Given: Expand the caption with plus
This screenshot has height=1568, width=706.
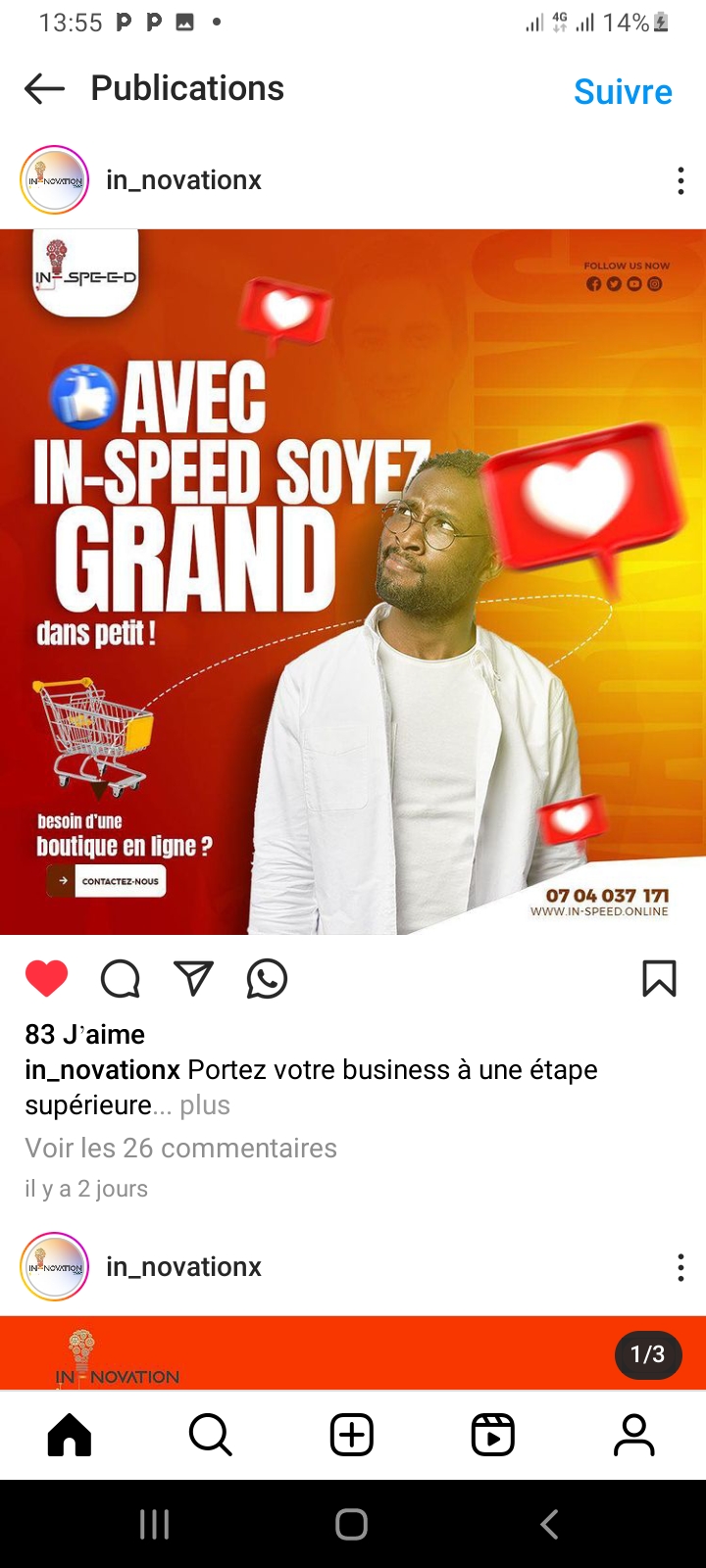Looking at the screenshot, I should click(205, 1105).
